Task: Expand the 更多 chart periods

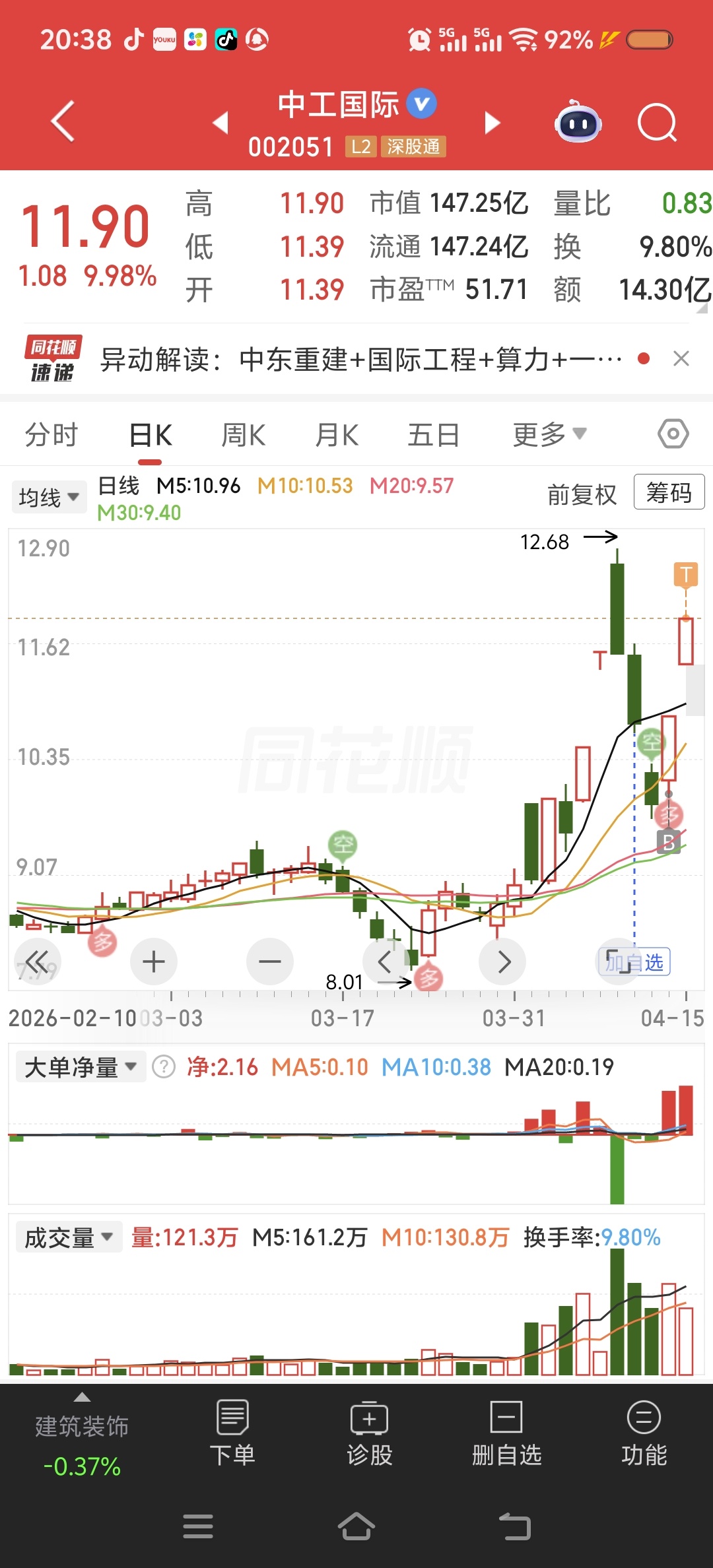Action: click(x=549, y=436)
